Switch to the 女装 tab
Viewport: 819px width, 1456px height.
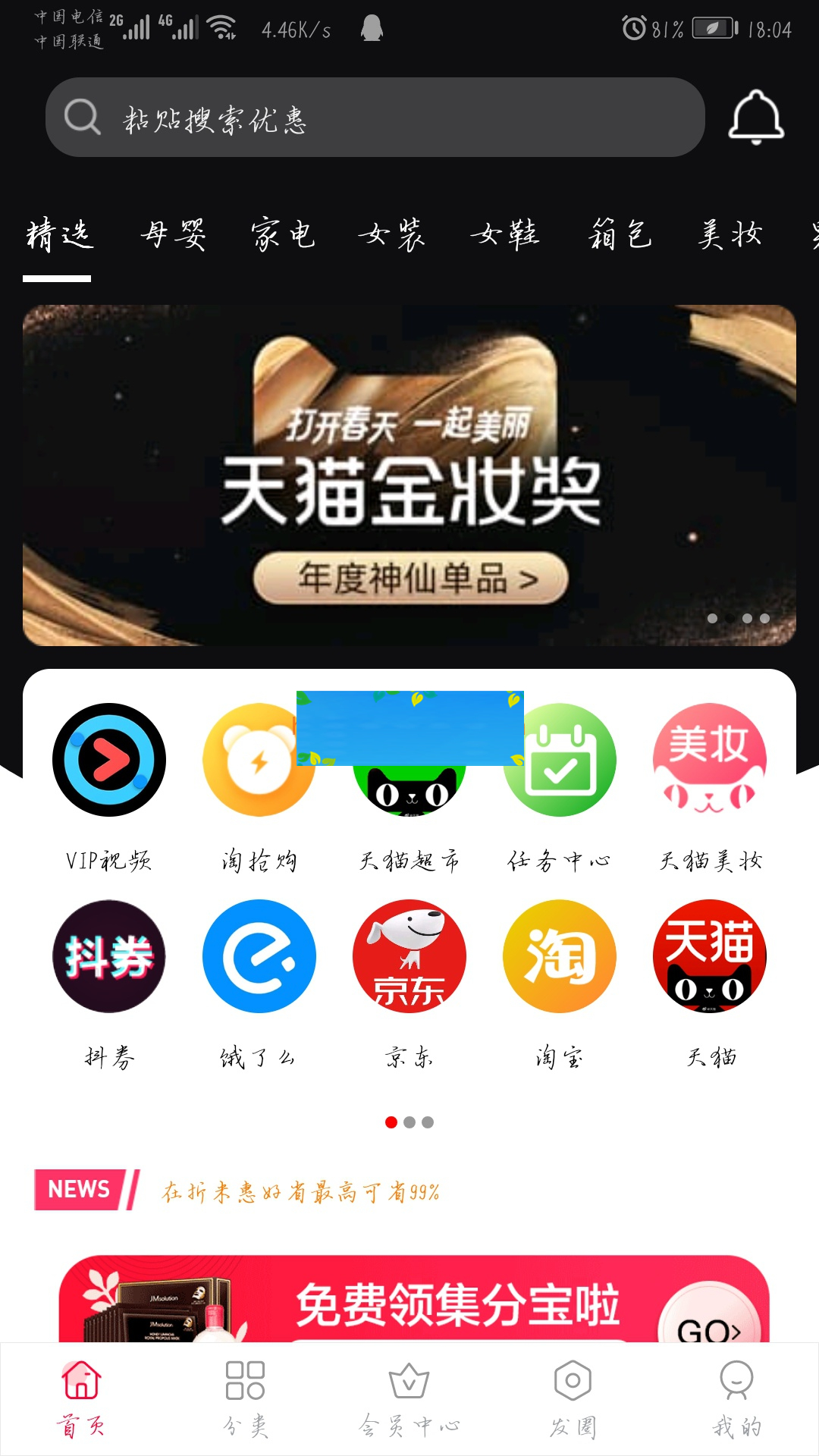pyautogui.click(x=392, y=234)
